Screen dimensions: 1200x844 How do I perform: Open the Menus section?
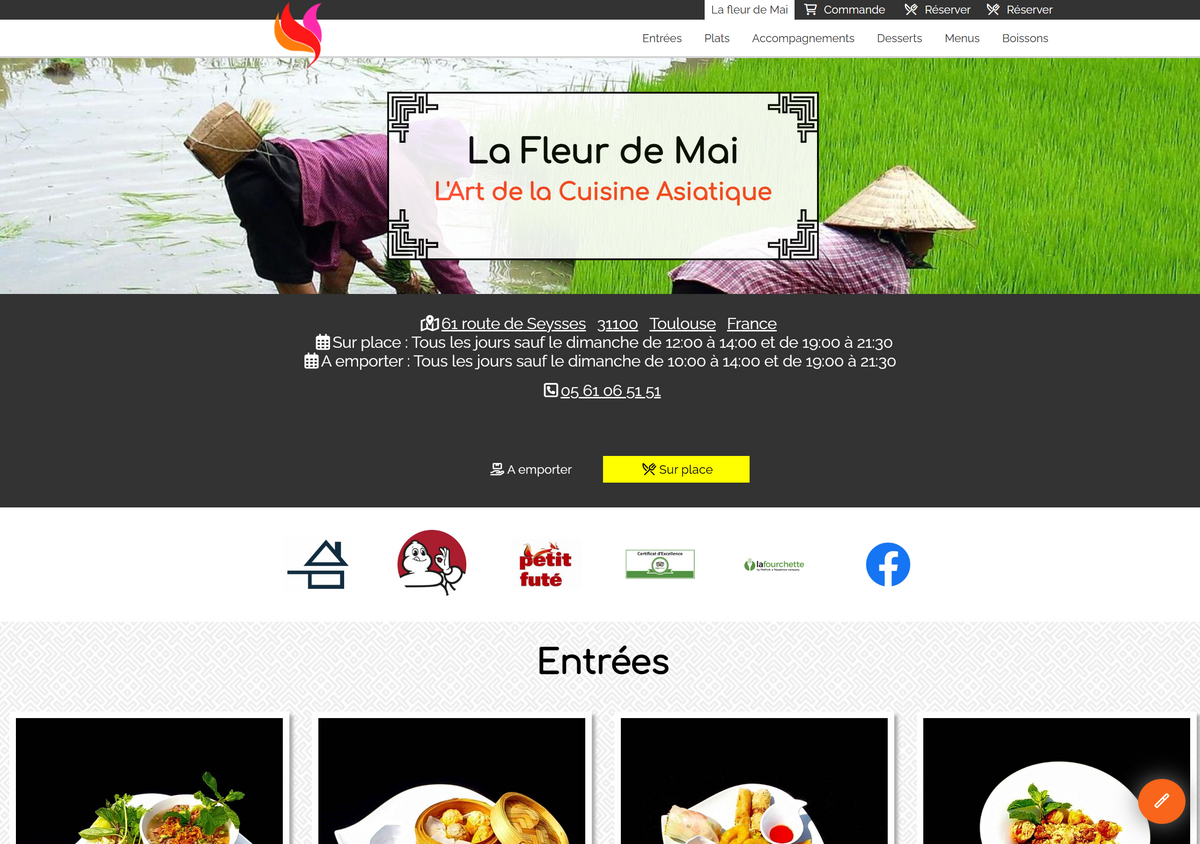click(x=962, y=38)
